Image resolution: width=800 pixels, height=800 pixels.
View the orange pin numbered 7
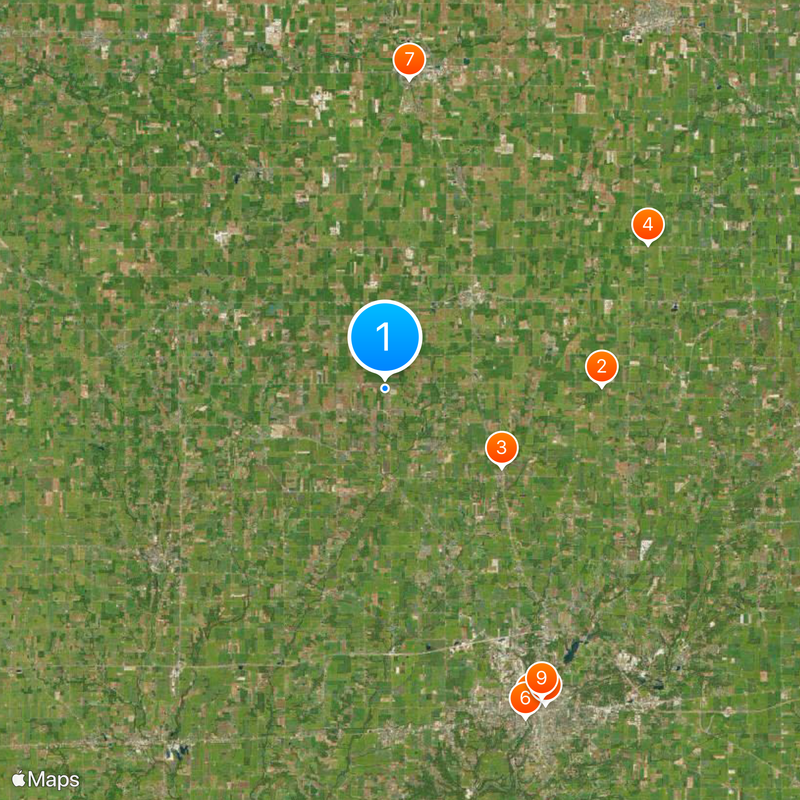407,59
